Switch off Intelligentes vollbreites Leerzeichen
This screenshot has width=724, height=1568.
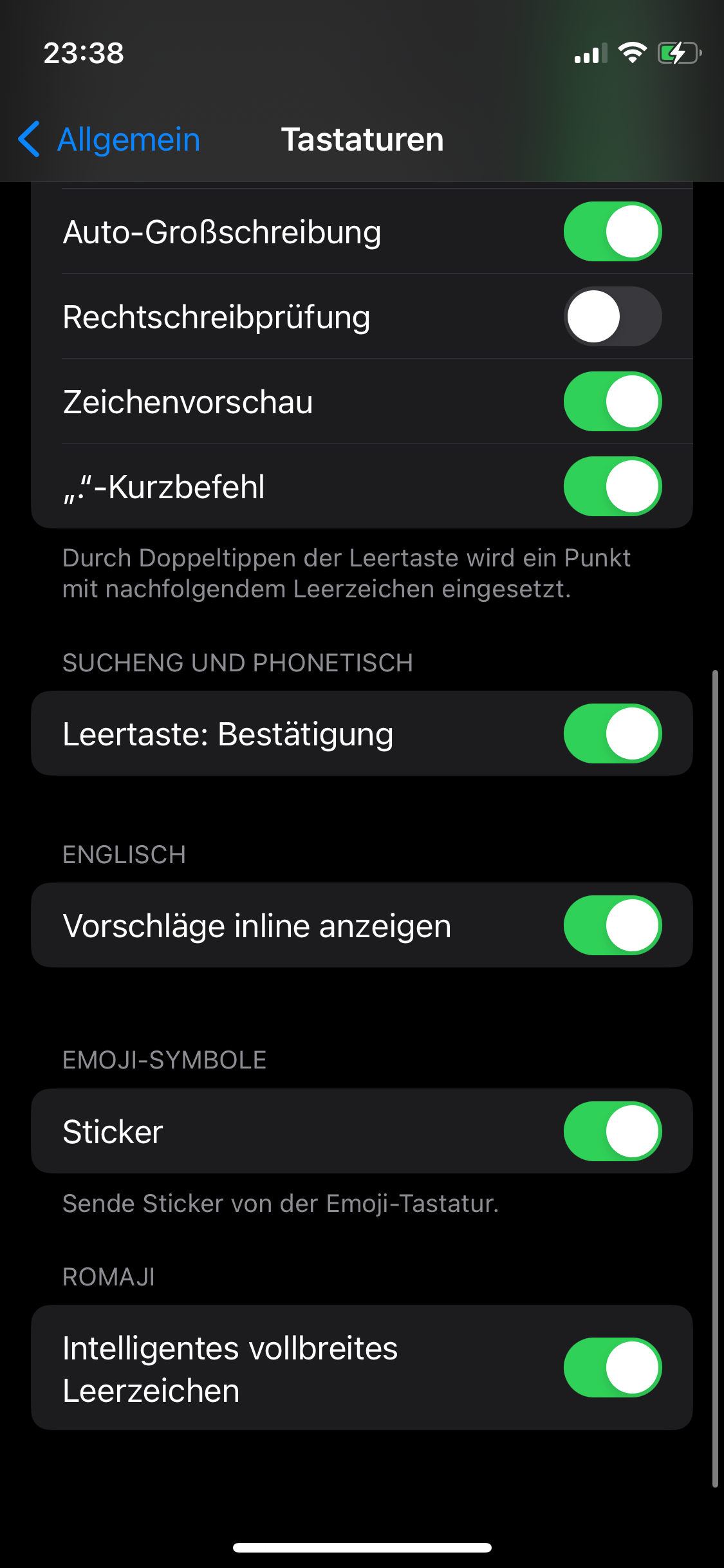pos(612,1368)
